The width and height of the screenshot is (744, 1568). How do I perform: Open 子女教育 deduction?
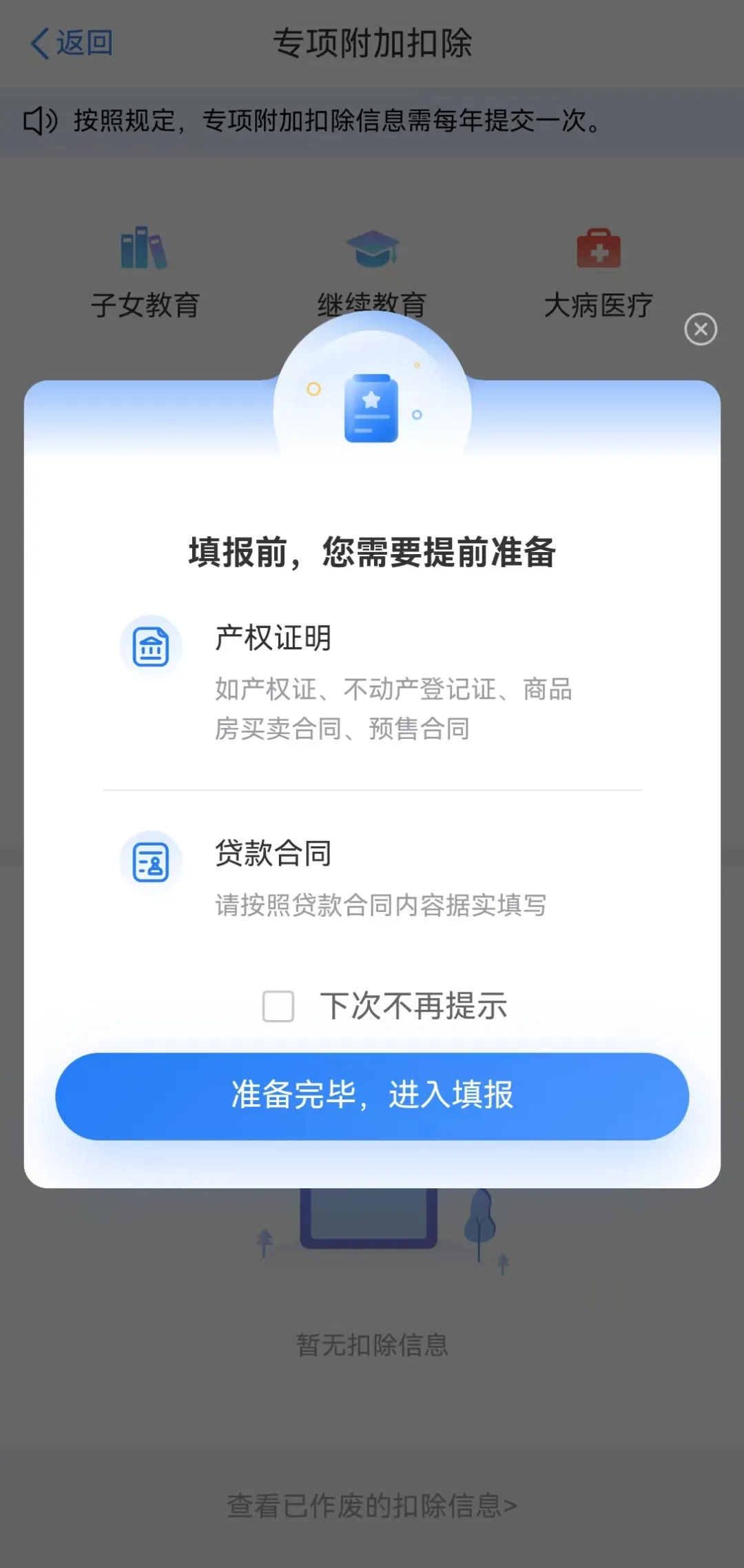[x=145, y=272]
